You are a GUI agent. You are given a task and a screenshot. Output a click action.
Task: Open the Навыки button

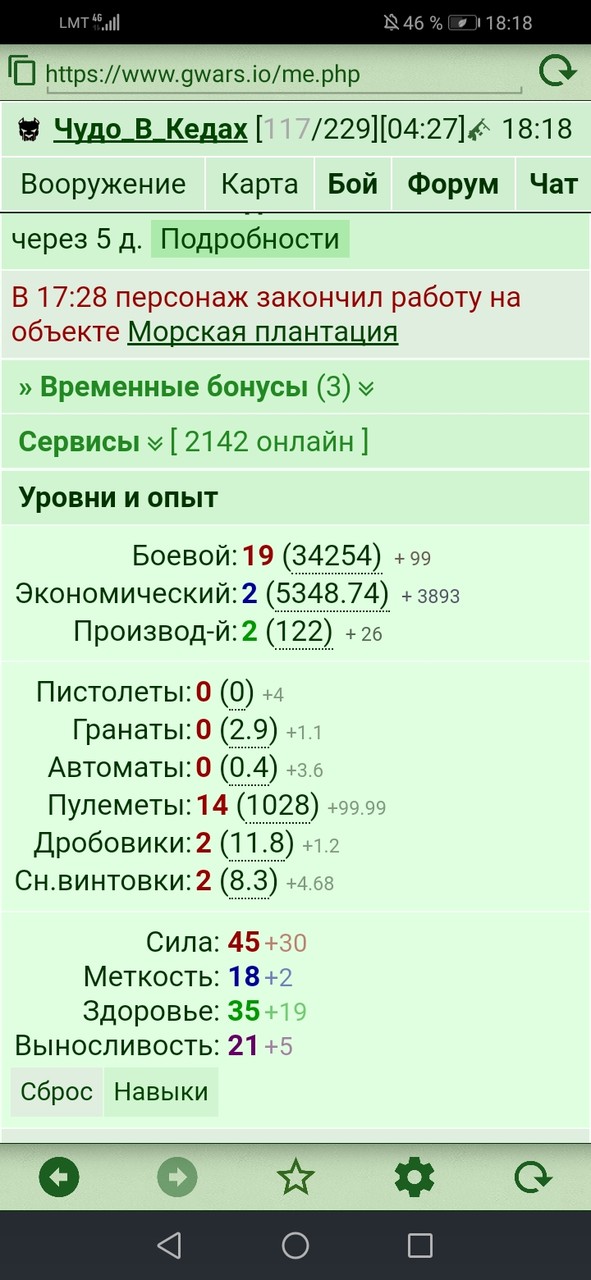(161, 1091)
